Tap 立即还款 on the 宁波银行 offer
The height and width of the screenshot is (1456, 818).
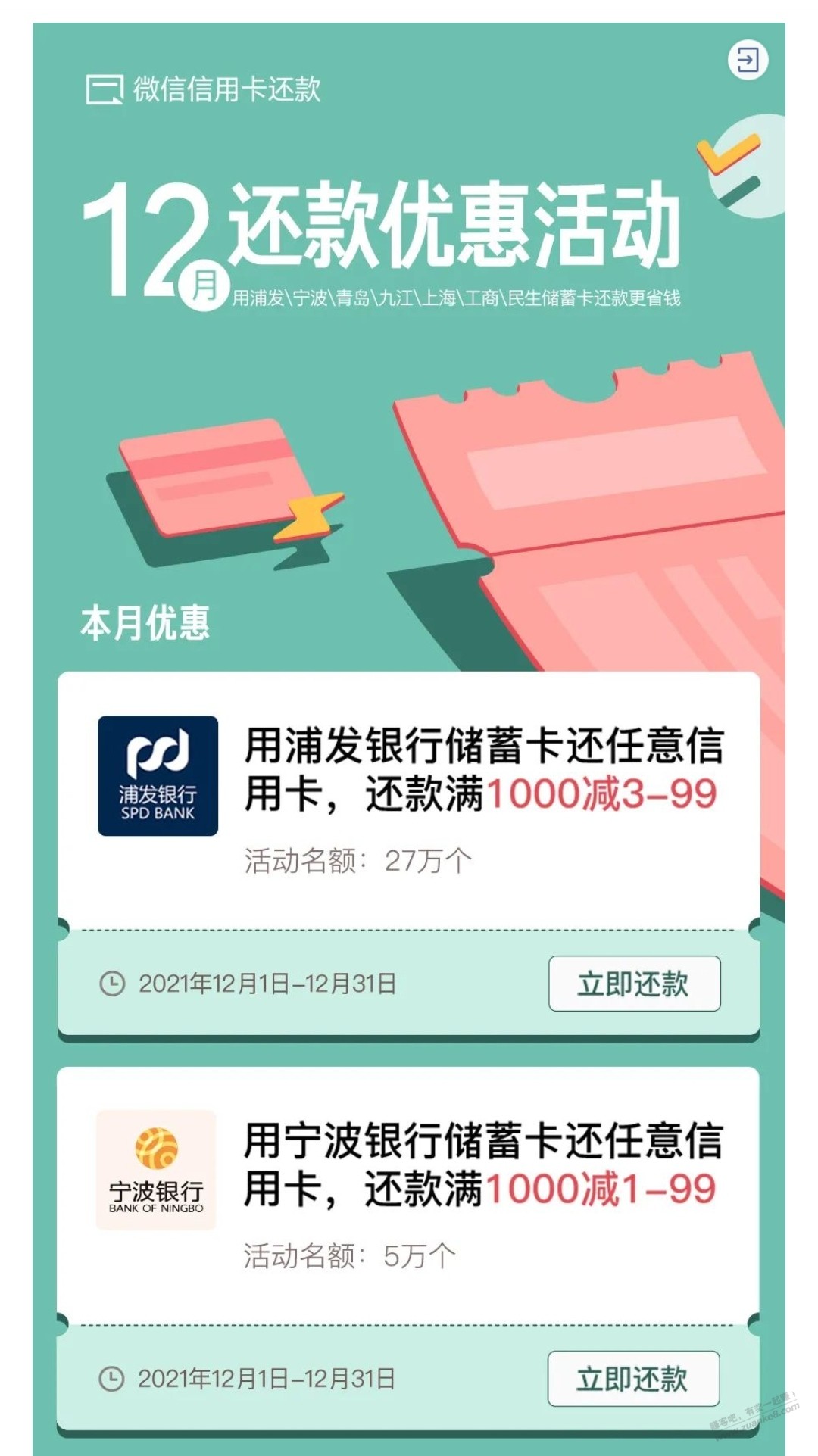633,1378
